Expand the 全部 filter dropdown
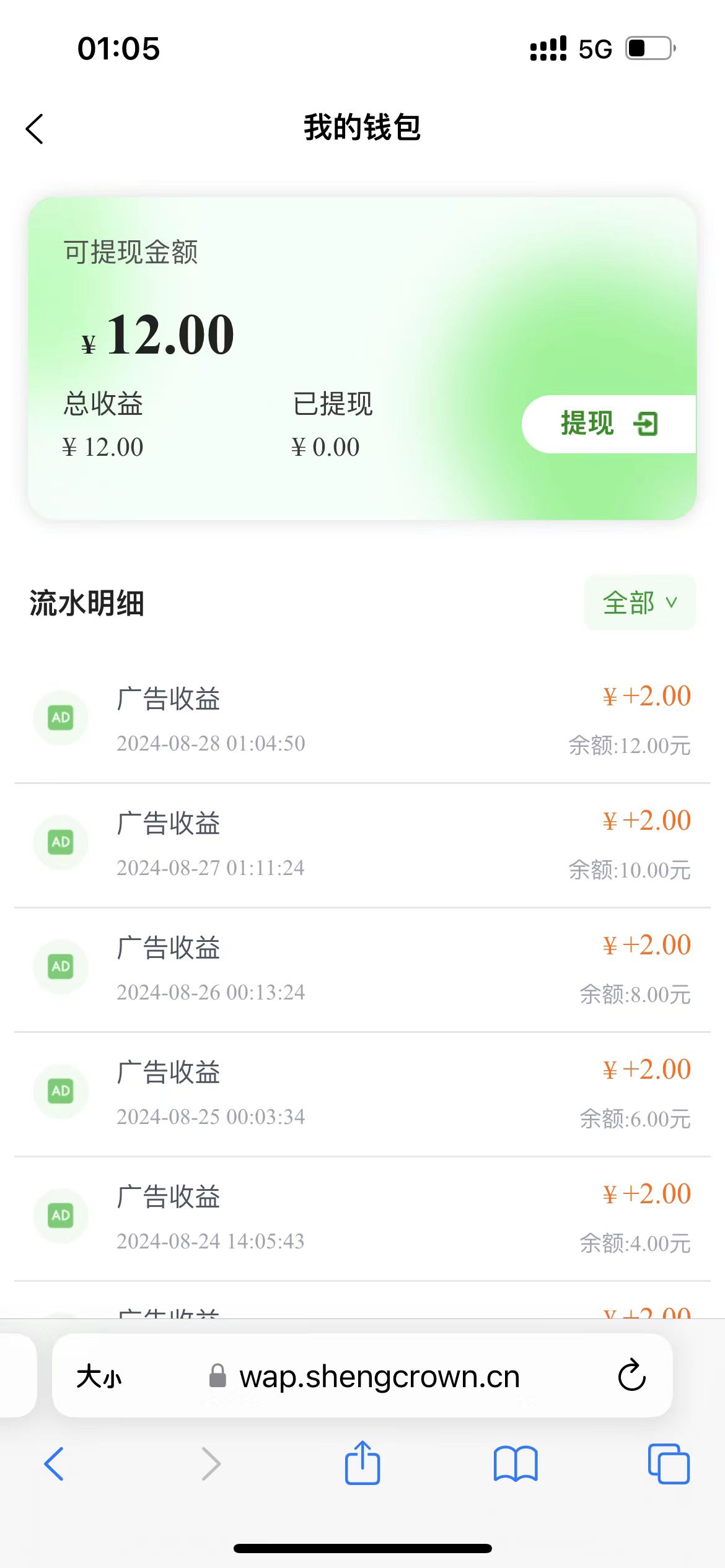The image size is (725, 1568). tap(639, 603)
